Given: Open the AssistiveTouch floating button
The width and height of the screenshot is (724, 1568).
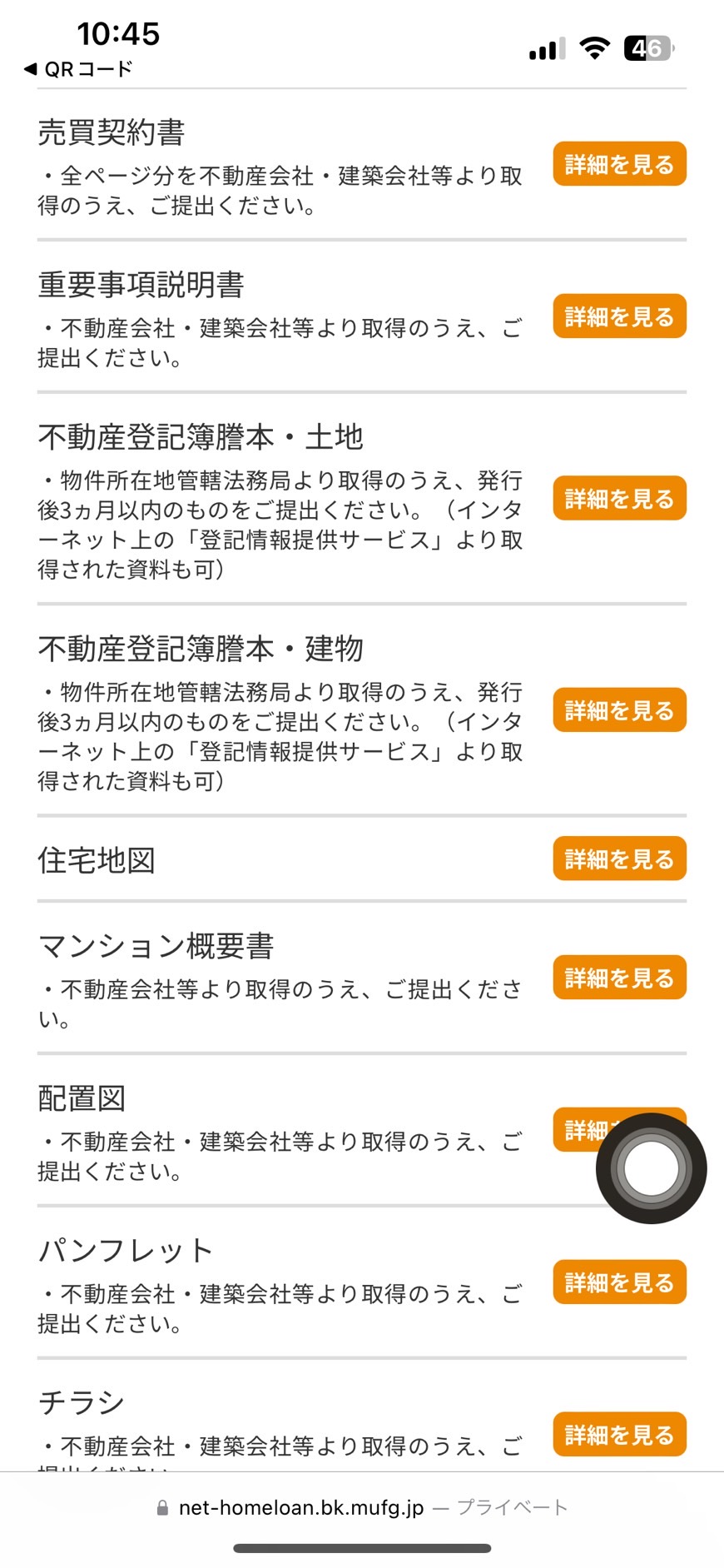Looking at the screenshot, I should (652, 1168).
